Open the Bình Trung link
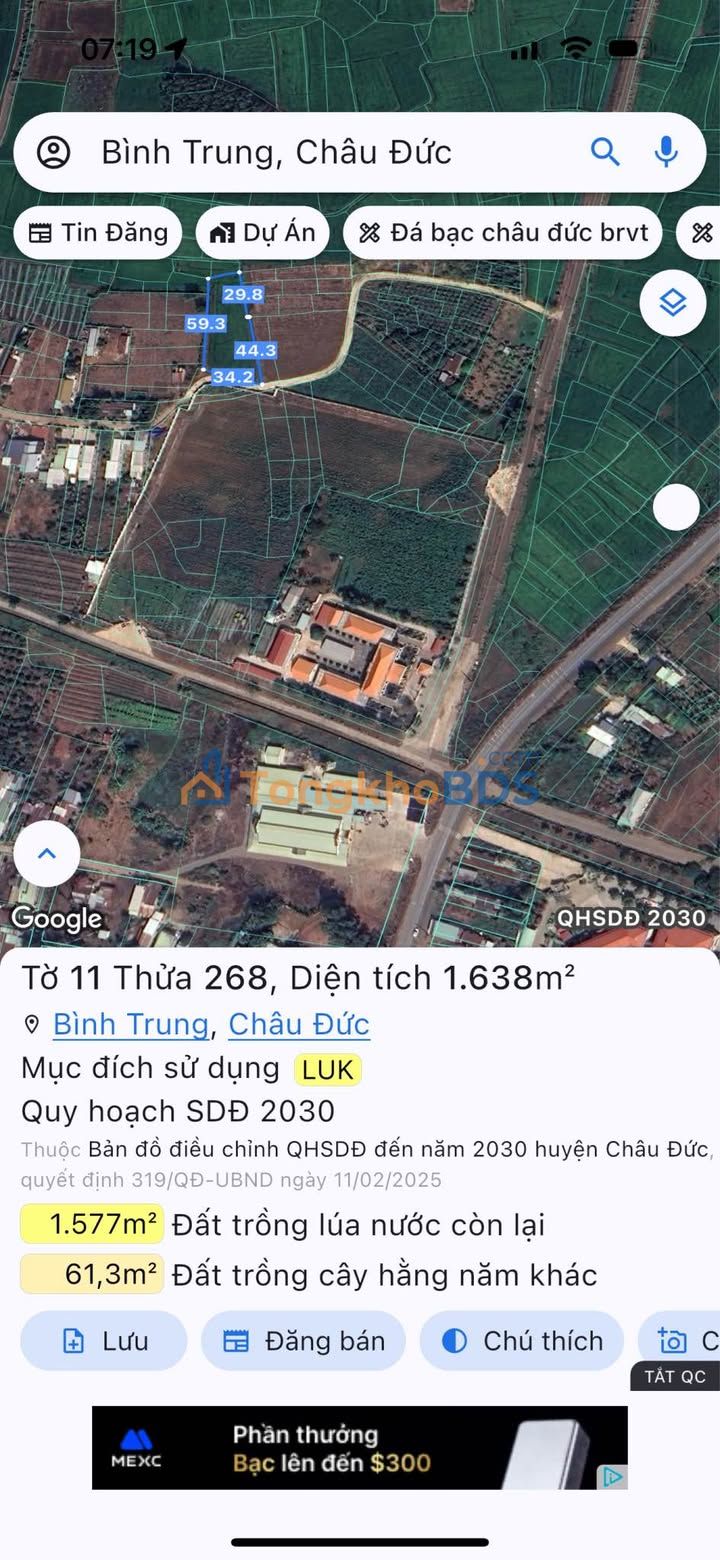 point(131,1024)
